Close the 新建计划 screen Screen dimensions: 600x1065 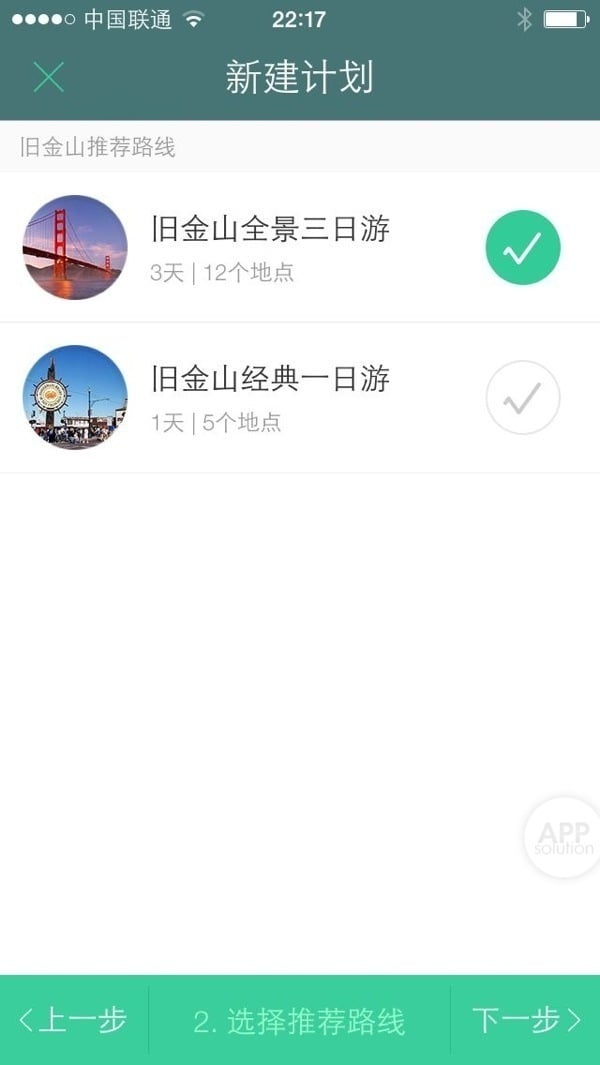point(48,77)
